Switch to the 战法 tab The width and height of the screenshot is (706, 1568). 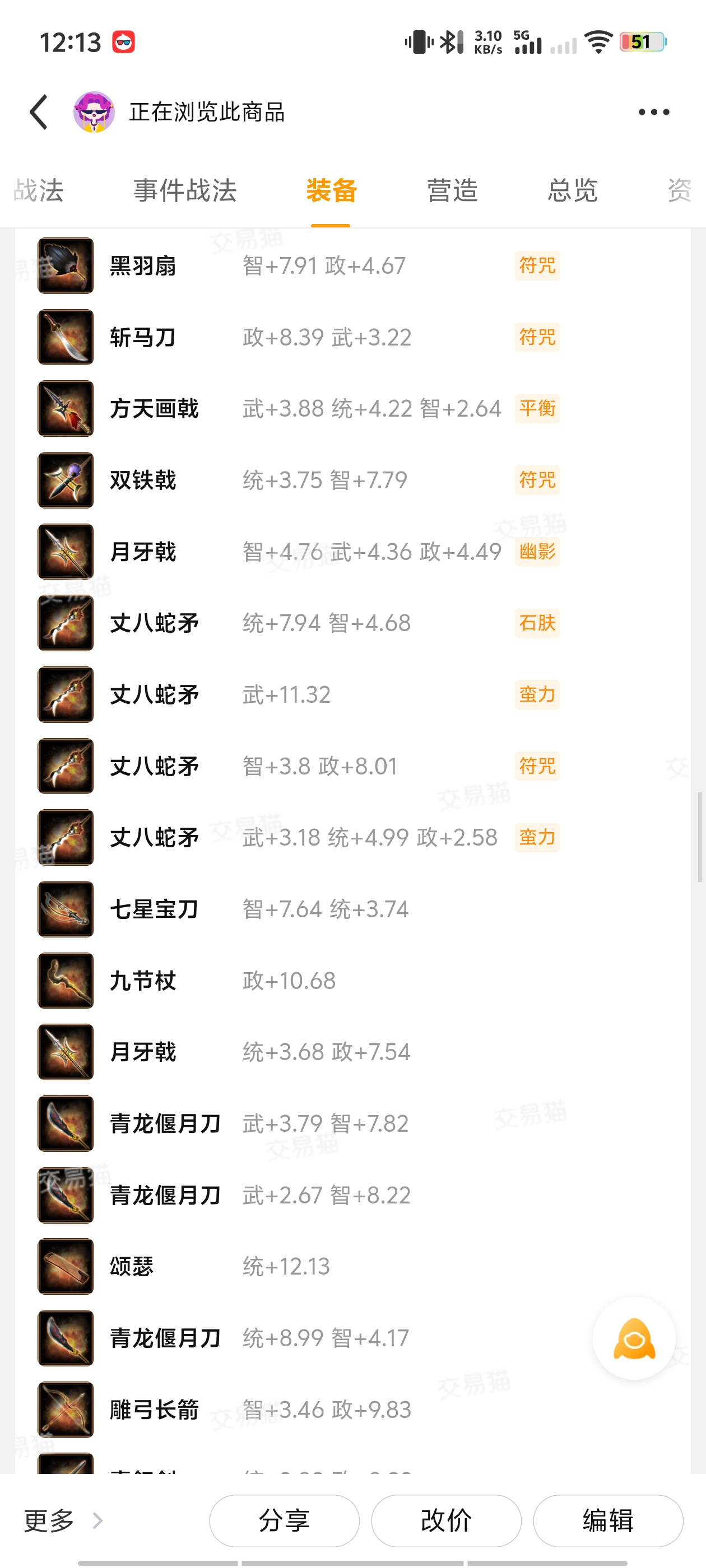coord(39,190)
